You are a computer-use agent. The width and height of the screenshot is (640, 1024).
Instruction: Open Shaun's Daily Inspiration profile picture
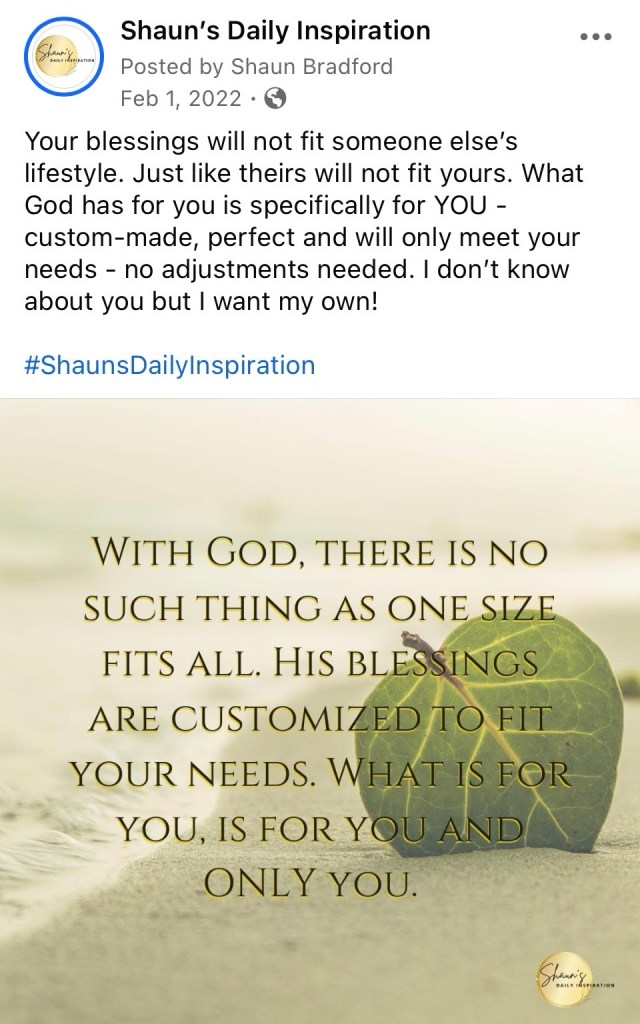61,60
